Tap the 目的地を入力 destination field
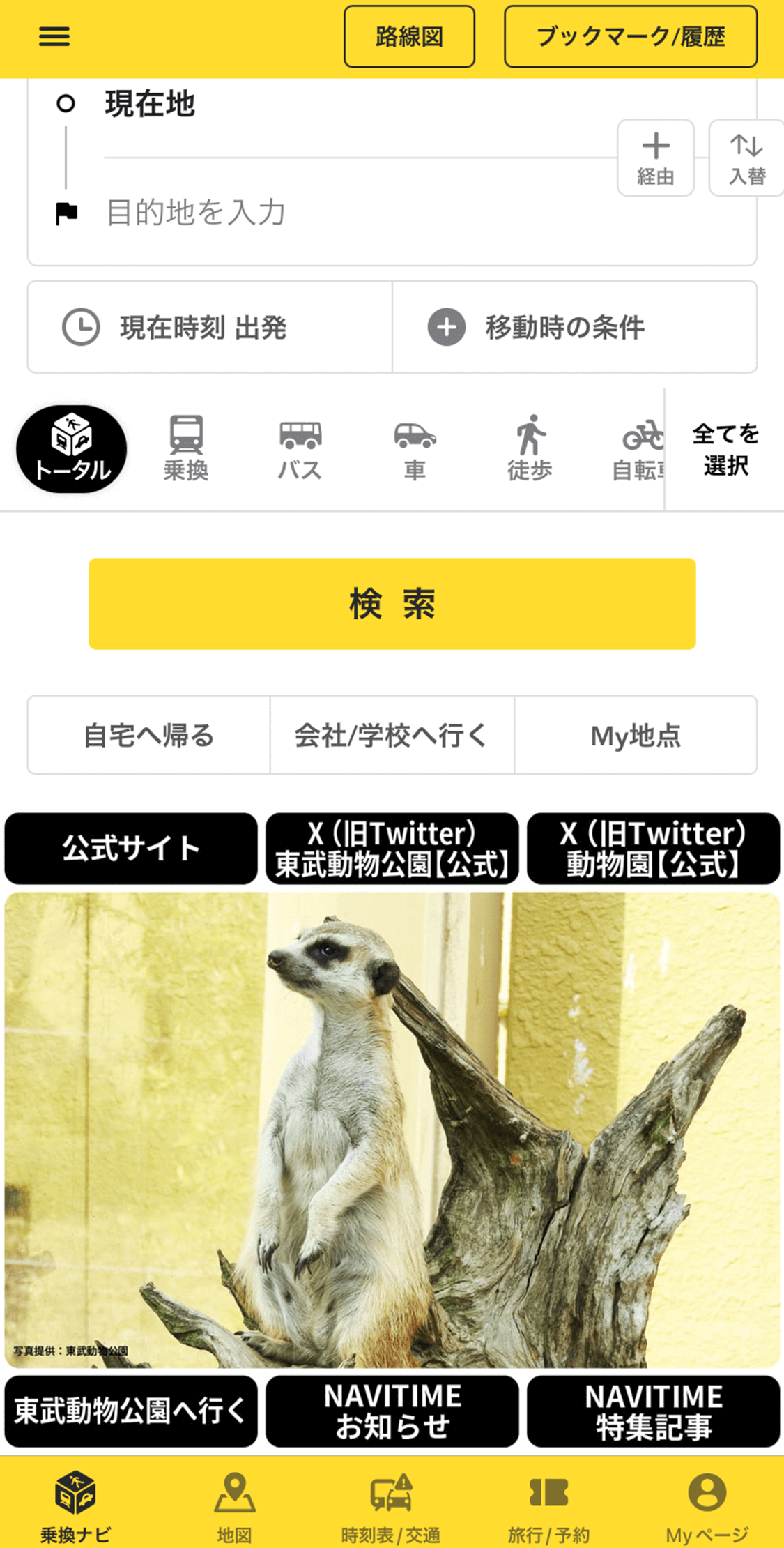Image resolution: width=784 pixels, height=1548 pixels. tap(348, 212)
